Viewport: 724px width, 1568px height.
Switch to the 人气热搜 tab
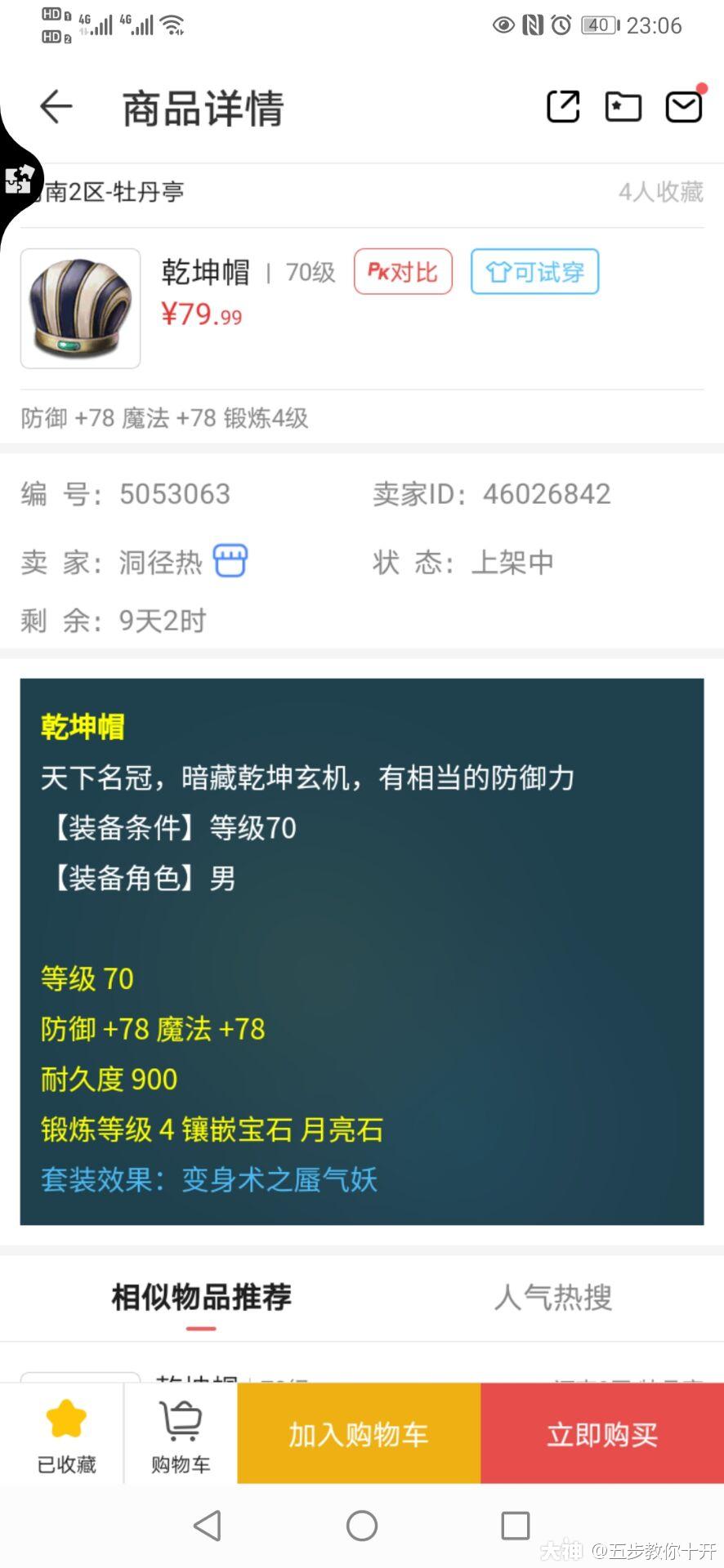552,1297
